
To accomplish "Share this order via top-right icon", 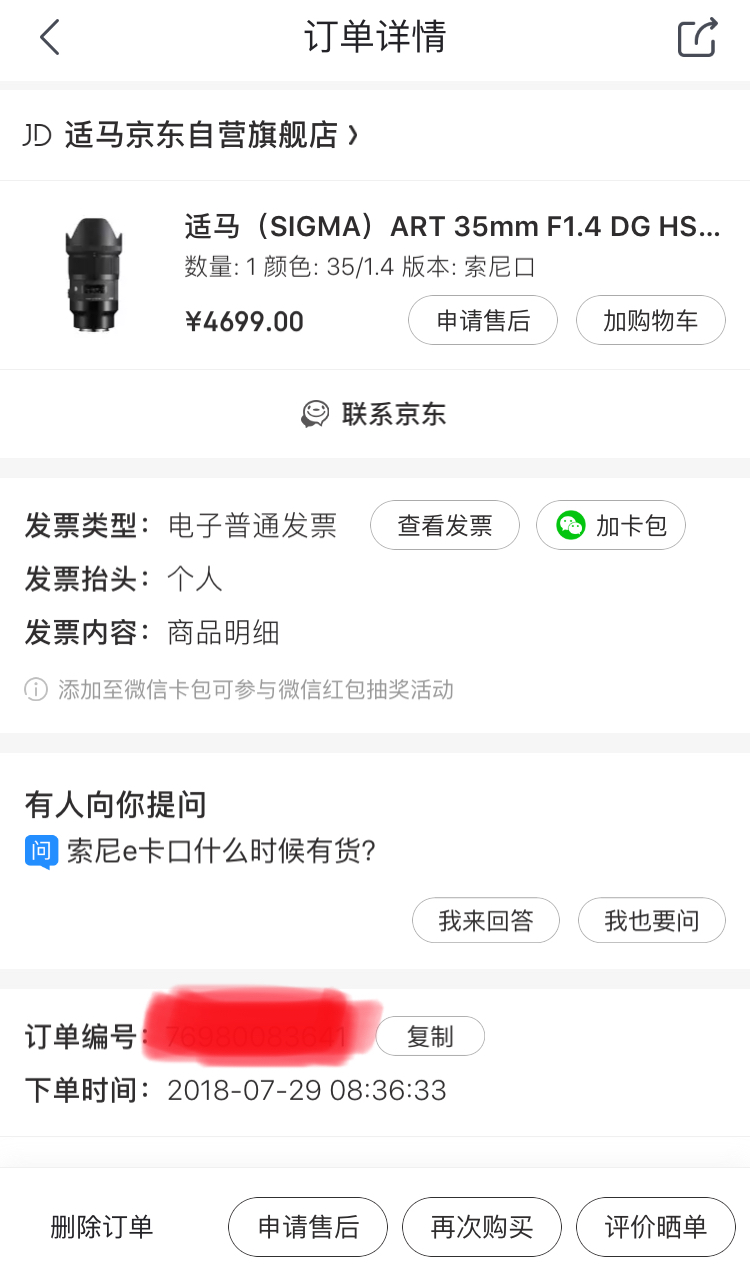I will point(697,38).
